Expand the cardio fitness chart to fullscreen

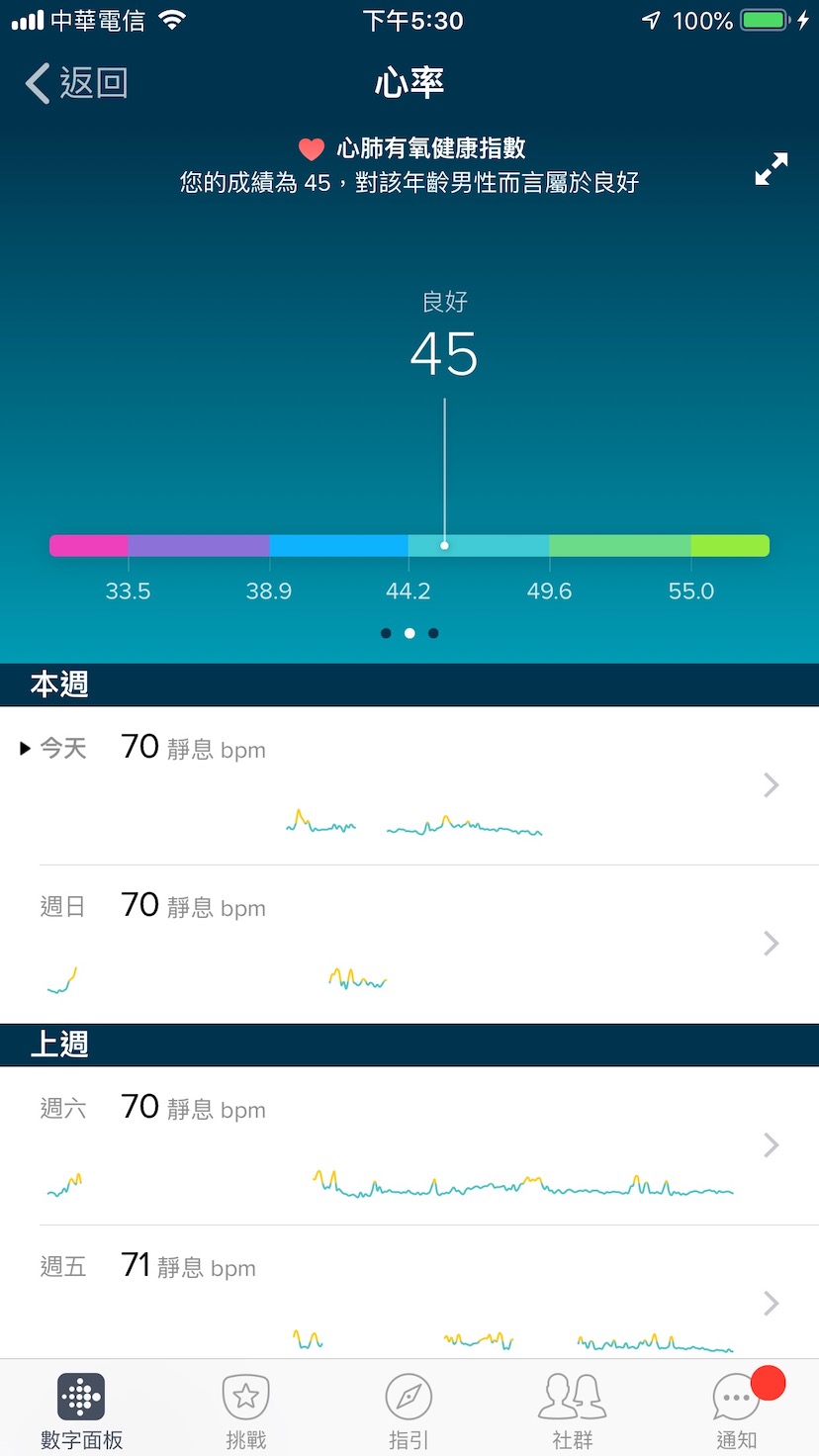click(772, 169)
